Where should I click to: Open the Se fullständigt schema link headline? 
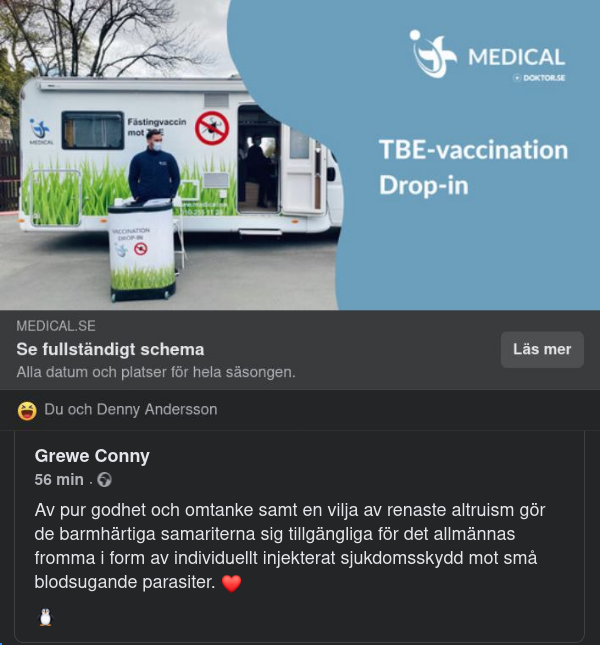[x=110, y=350]
